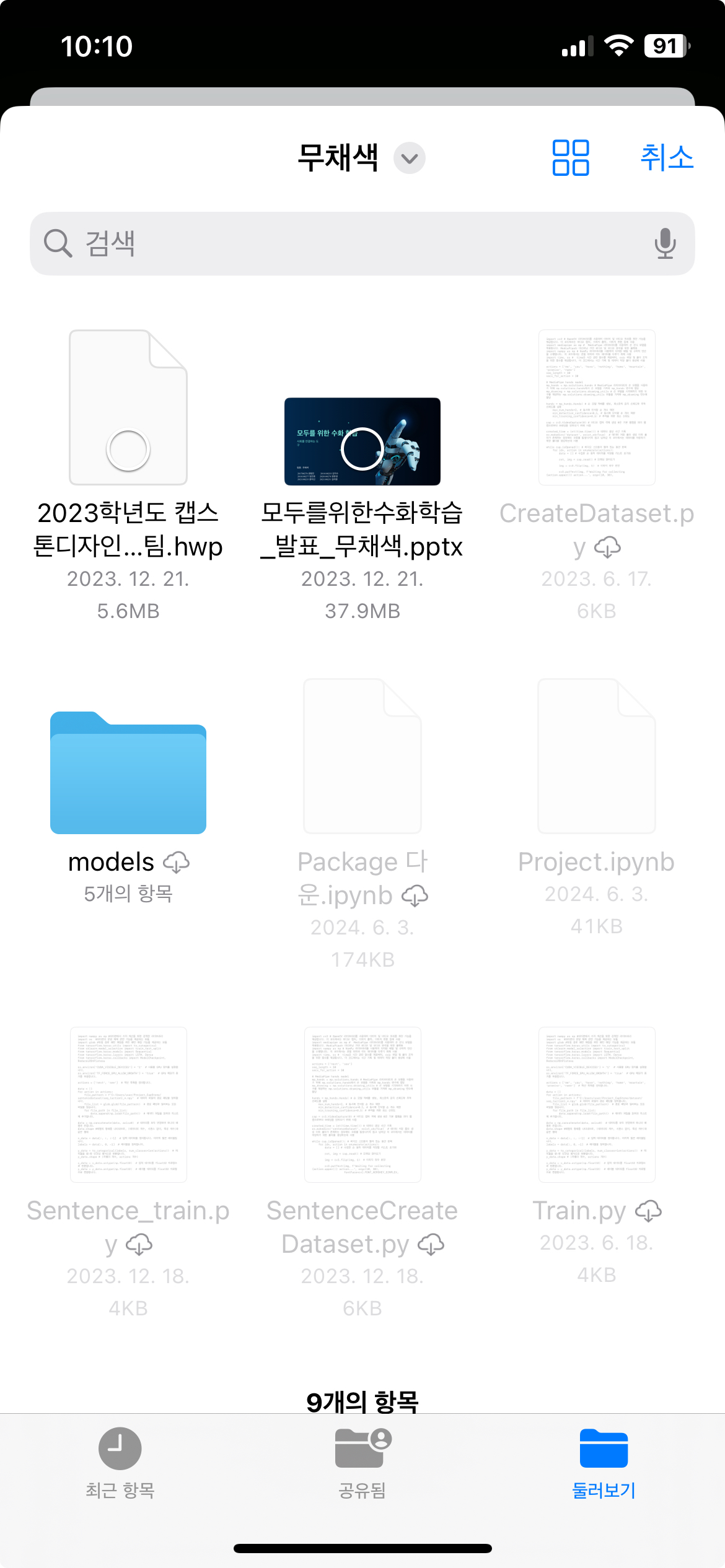
Task: Tap the magnifying glass search icon
Action: [57, 243]
